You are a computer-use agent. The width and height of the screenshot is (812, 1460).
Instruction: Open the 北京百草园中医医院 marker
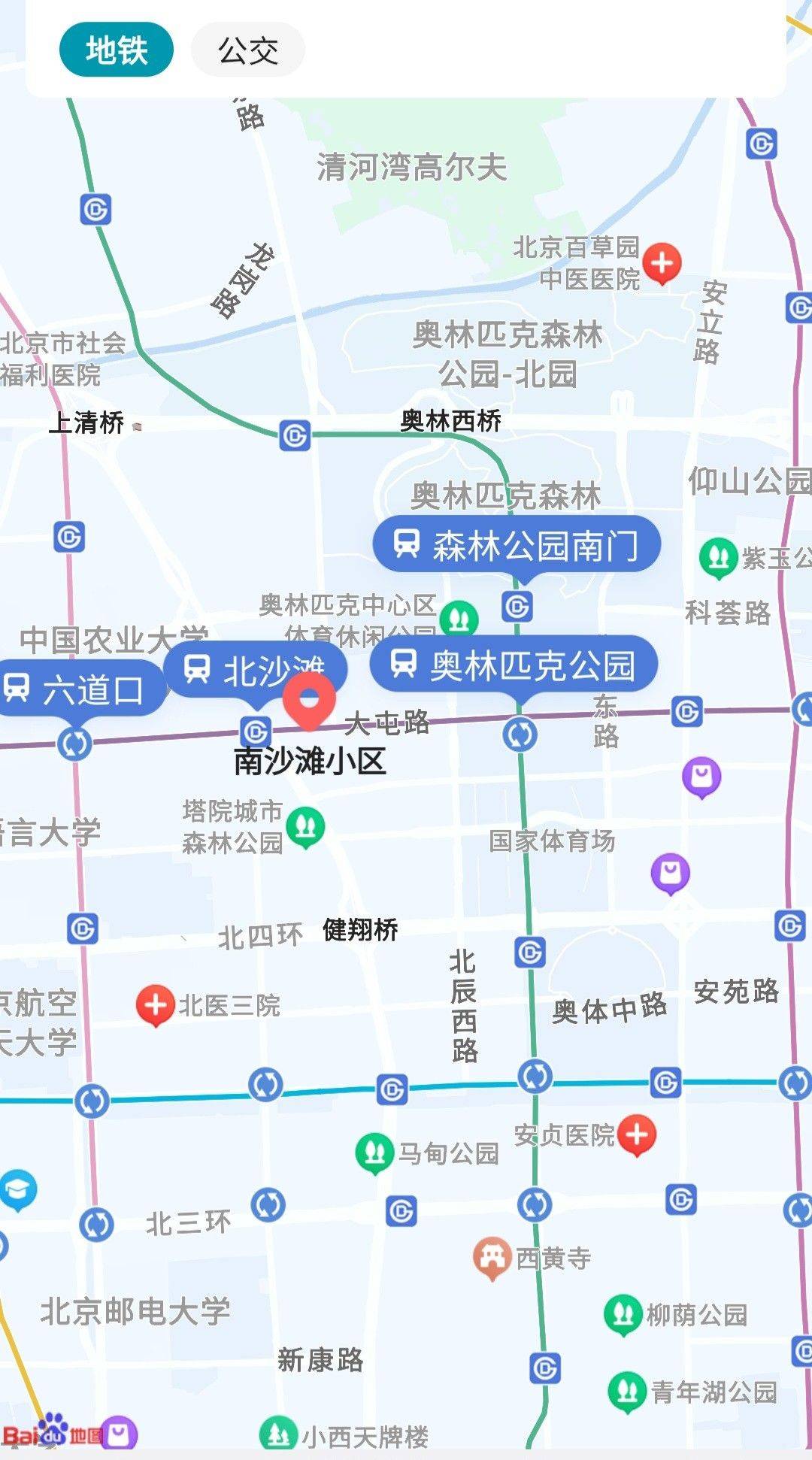point(662,264)
